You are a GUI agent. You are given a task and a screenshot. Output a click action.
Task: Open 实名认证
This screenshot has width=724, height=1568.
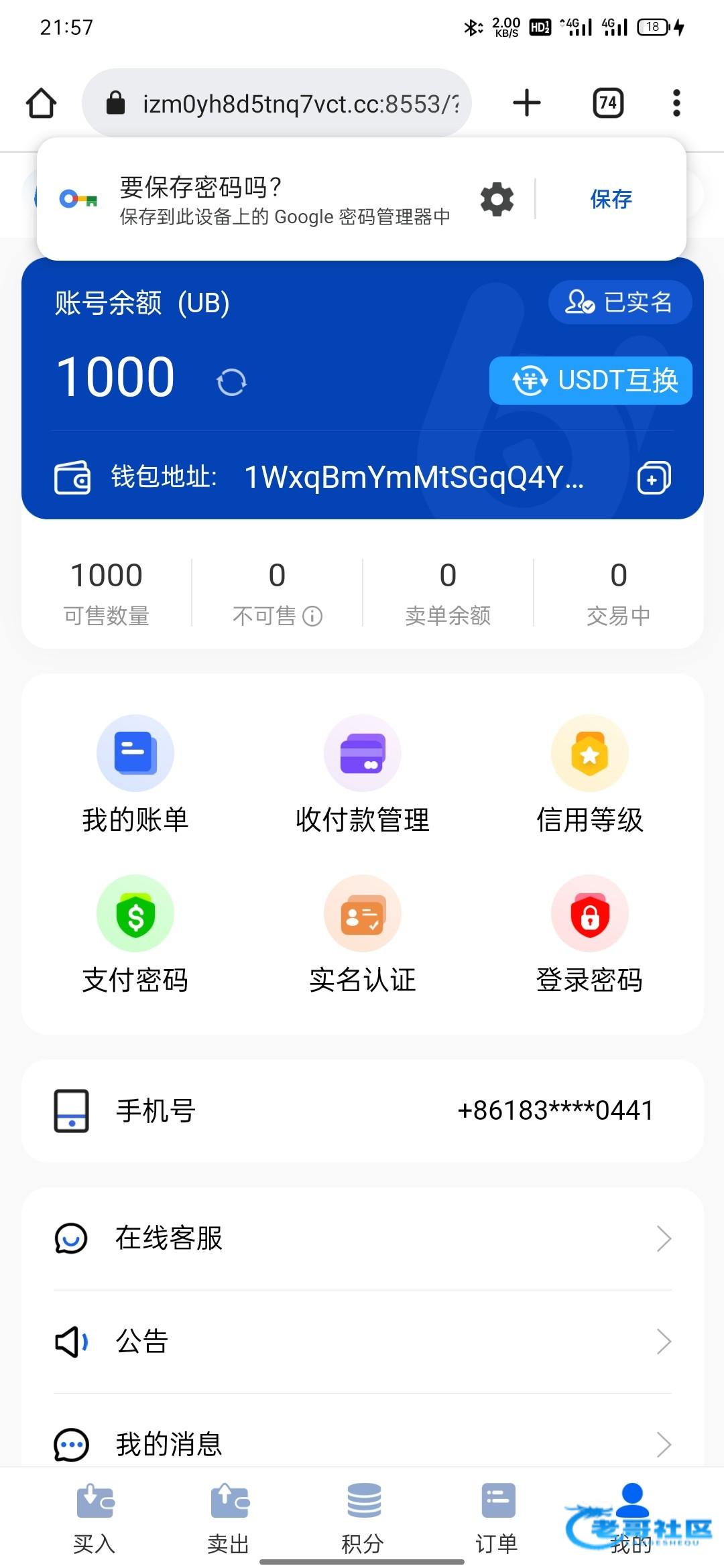pos(363,935)
